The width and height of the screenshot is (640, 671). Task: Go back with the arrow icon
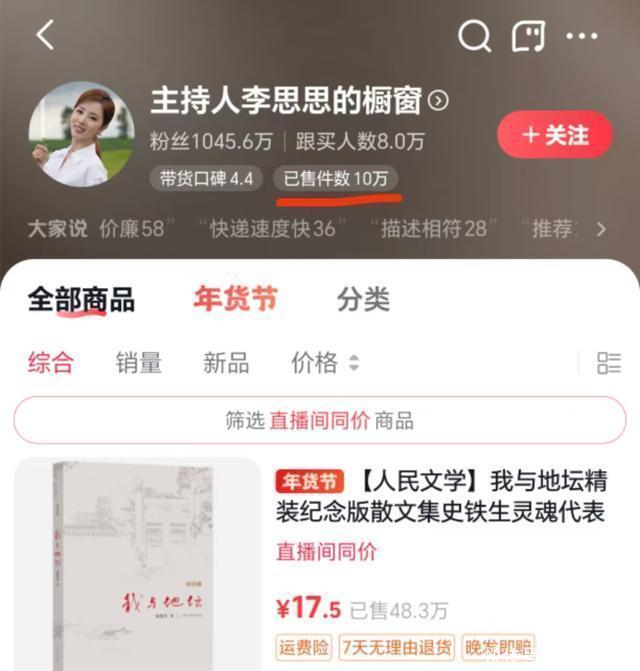tap(44, 36)
